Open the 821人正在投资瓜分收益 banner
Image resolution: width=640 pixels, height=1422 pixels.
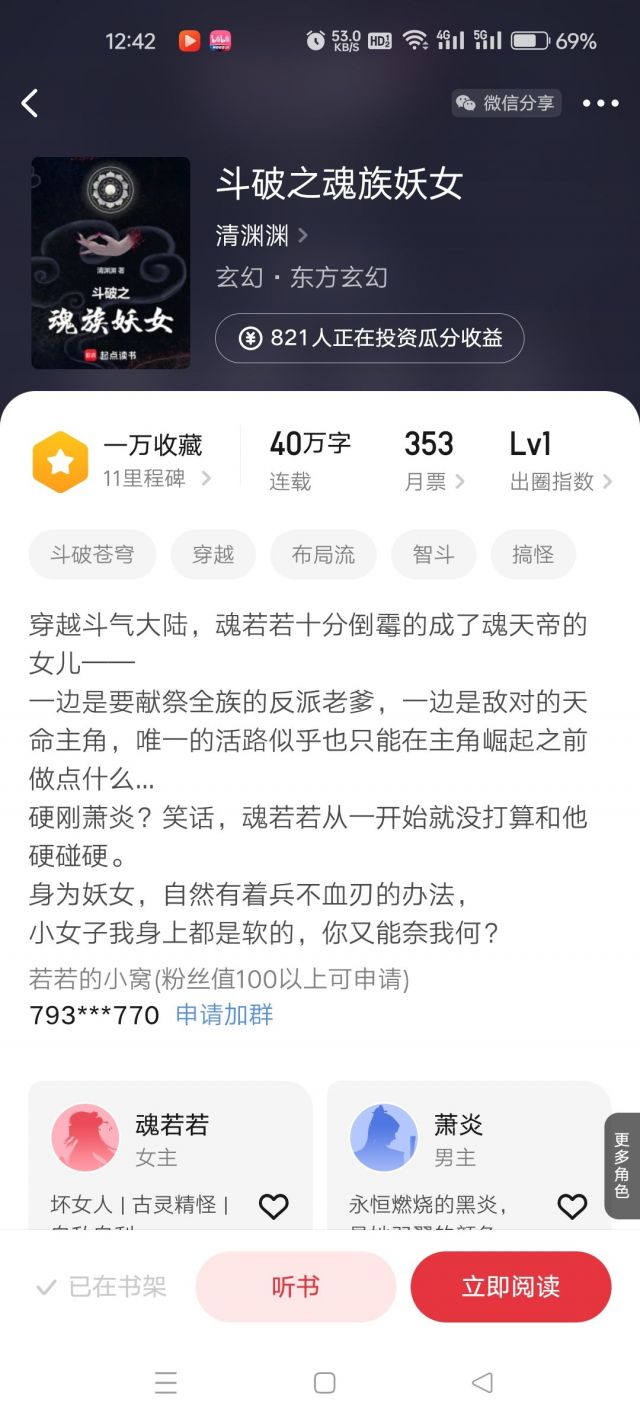[369, 338]
